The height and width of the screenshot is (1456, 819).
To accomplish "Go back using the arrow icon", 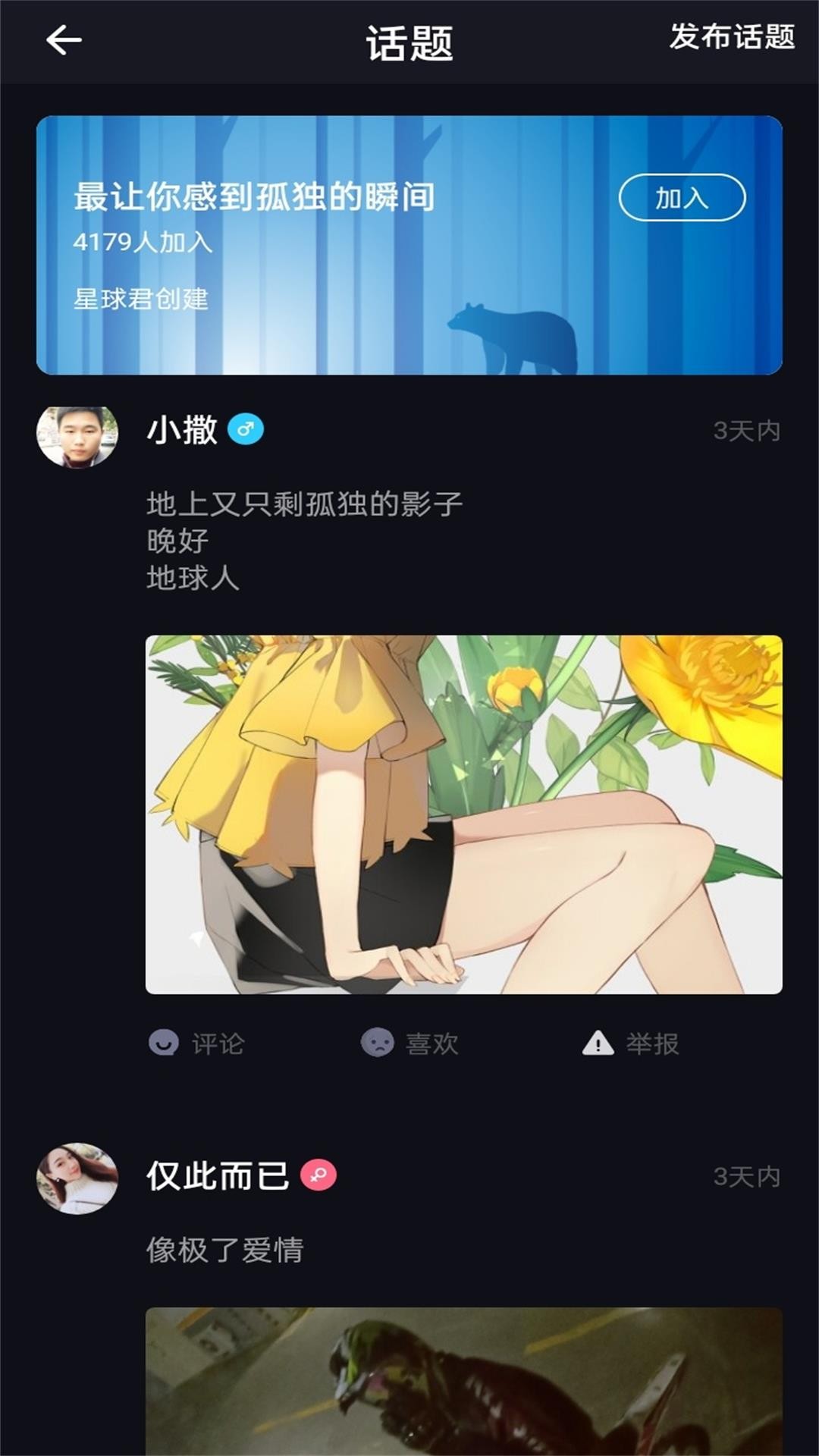I will click(64, 40).
